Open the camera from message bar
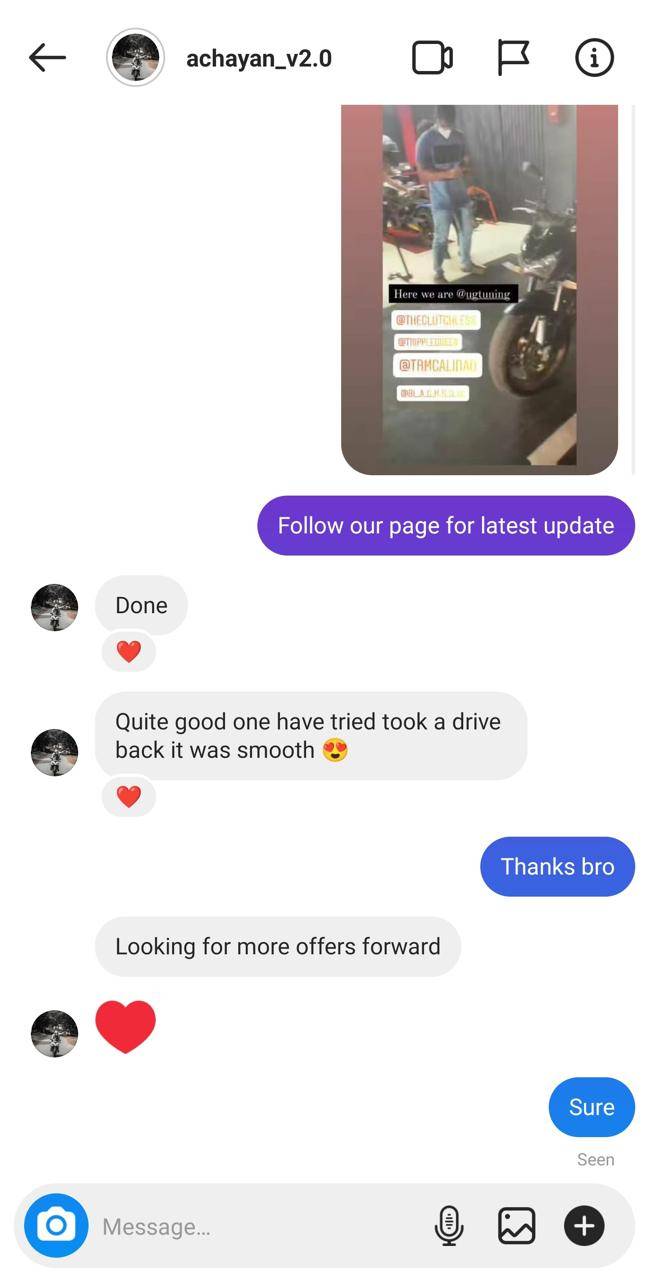Screen dimensions: 649x1280 pyautogui.click(x=56, y=1225)
